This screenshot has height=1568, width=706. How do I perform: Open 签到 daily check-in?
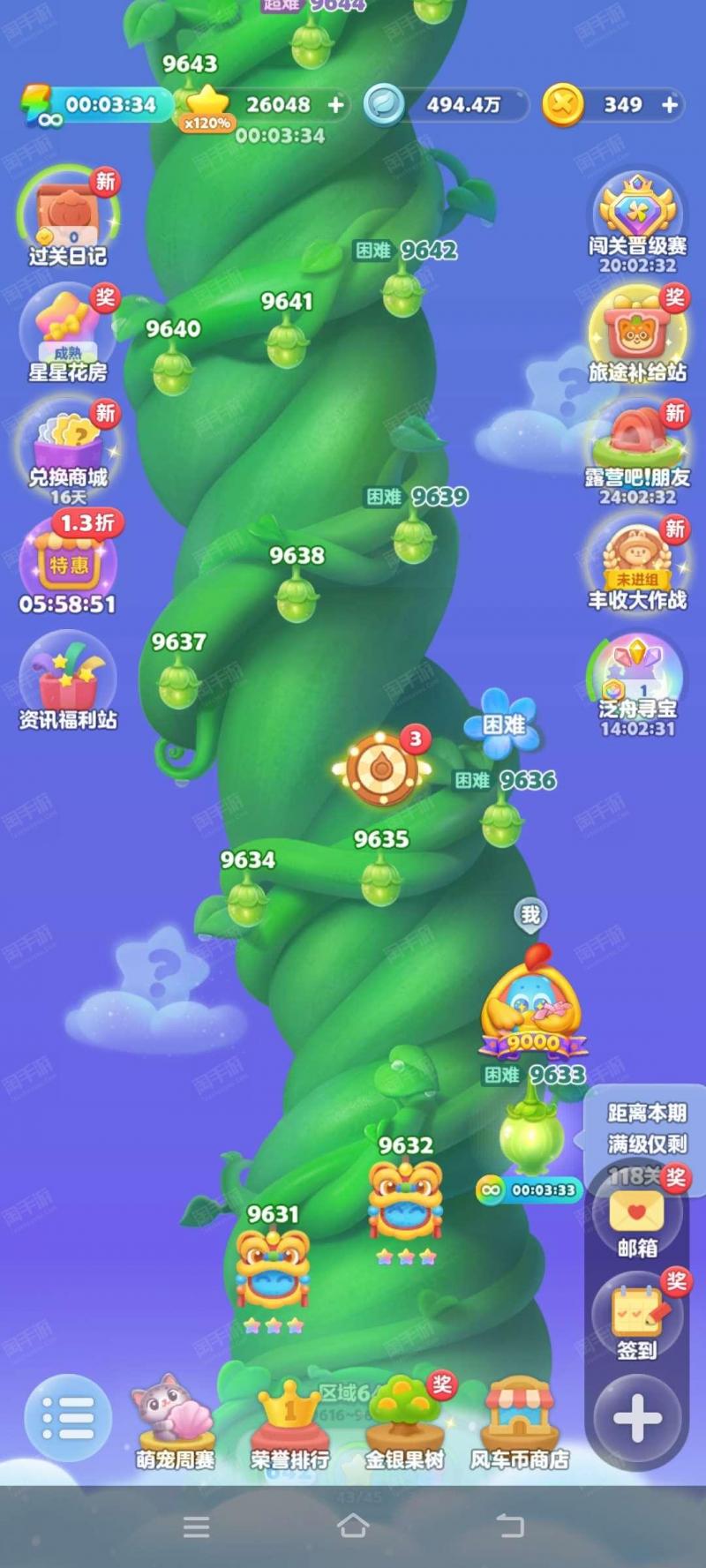636,1317
